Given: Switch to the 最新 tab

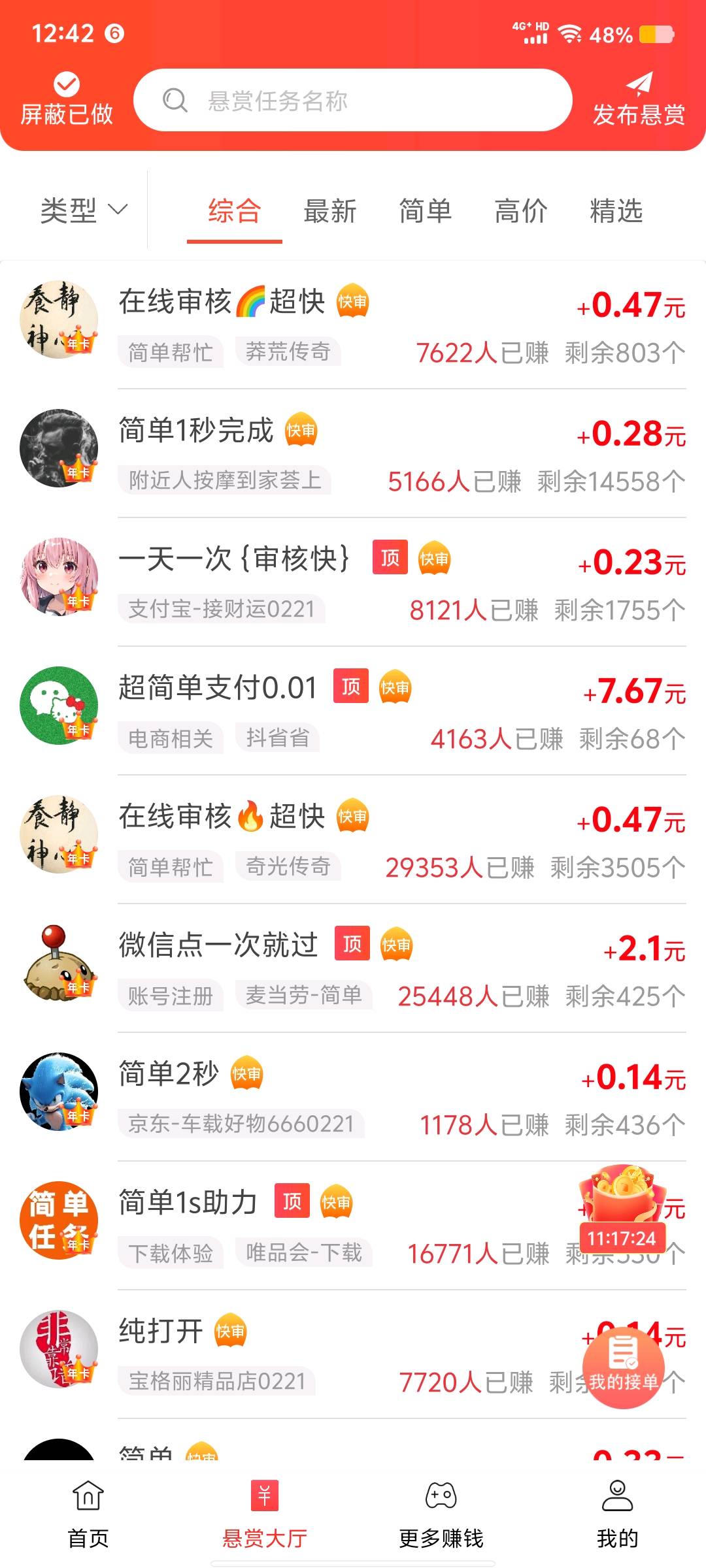Looking at the screenshot, I should click(x=329, y=211).
